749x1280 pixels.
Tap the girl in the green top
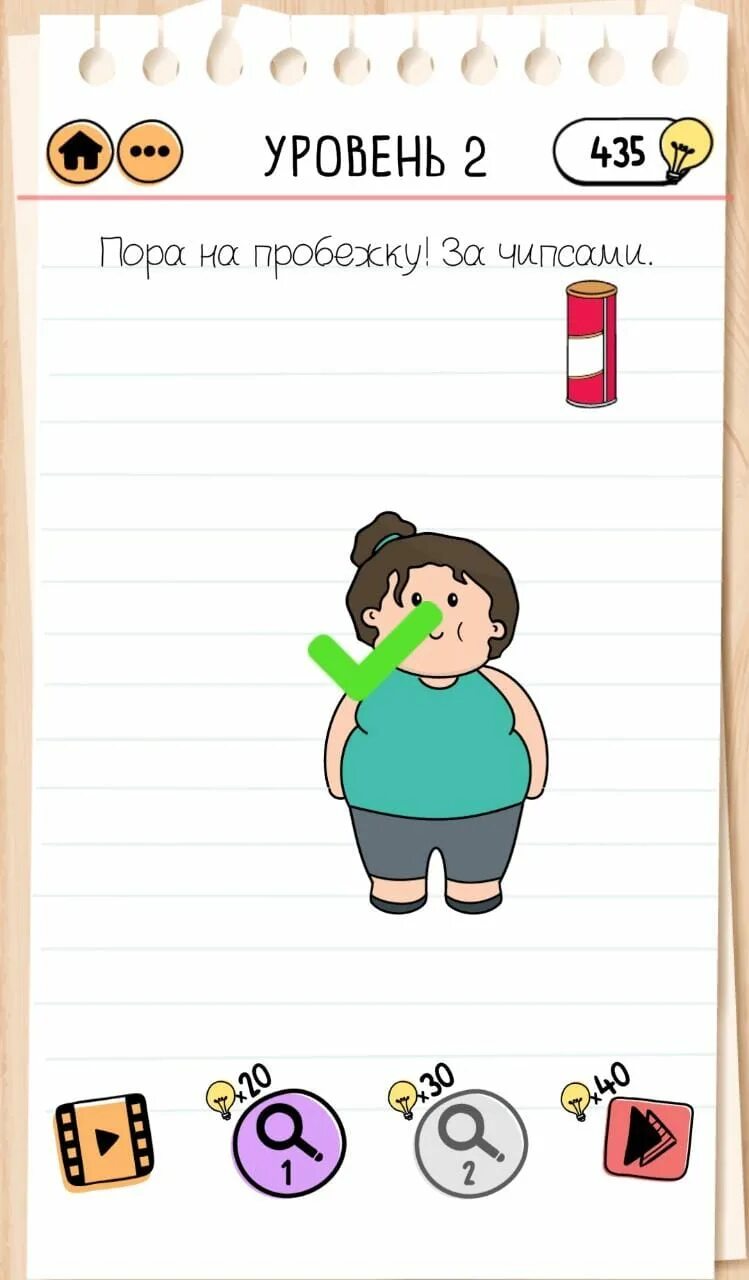[x=436, y=740]
